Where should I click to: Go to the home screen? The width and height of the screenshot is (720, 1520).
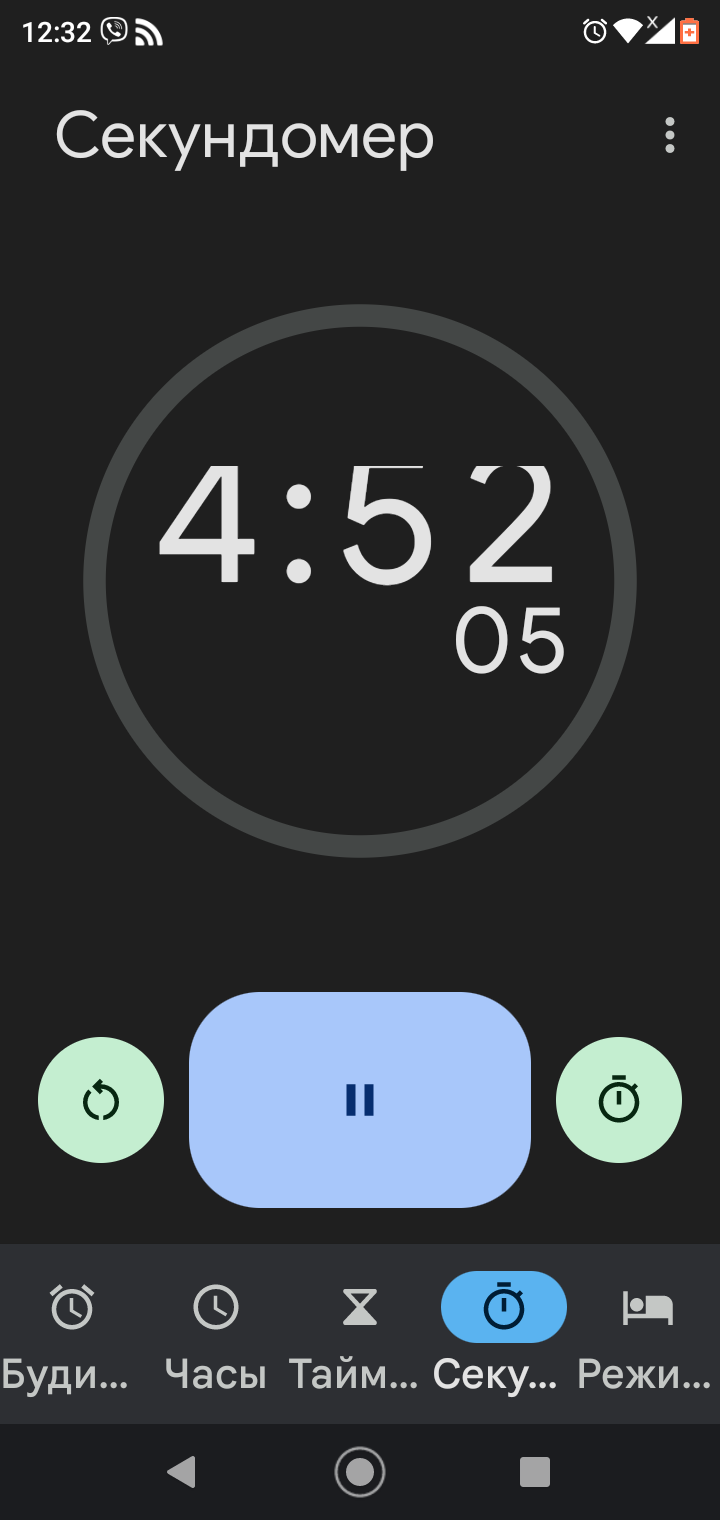pyautogui.click(x=360, y=1472)
